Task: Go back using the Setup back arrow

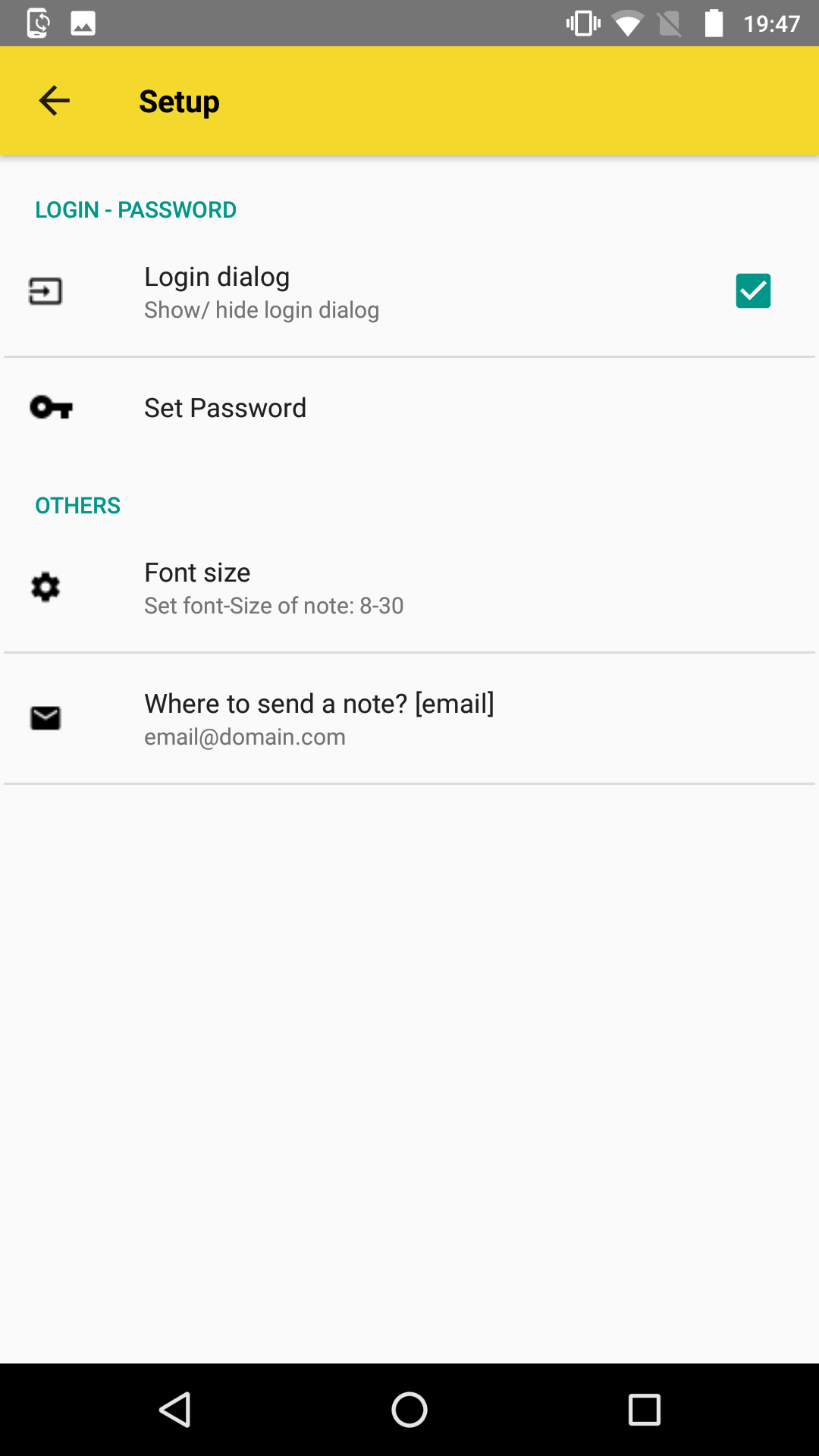Action: click(55, 101)
